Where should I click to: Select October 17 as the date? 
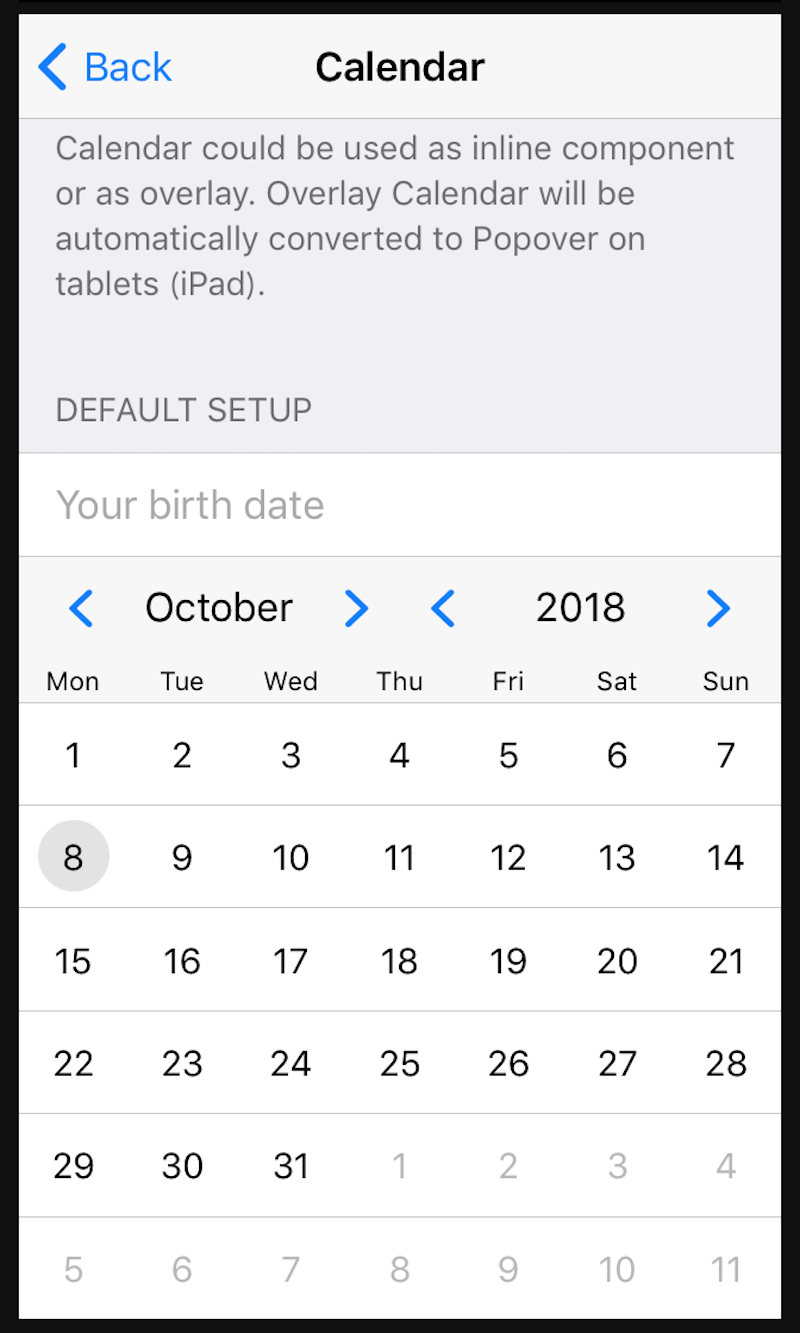pyautogui.click(x=291, y=961)
